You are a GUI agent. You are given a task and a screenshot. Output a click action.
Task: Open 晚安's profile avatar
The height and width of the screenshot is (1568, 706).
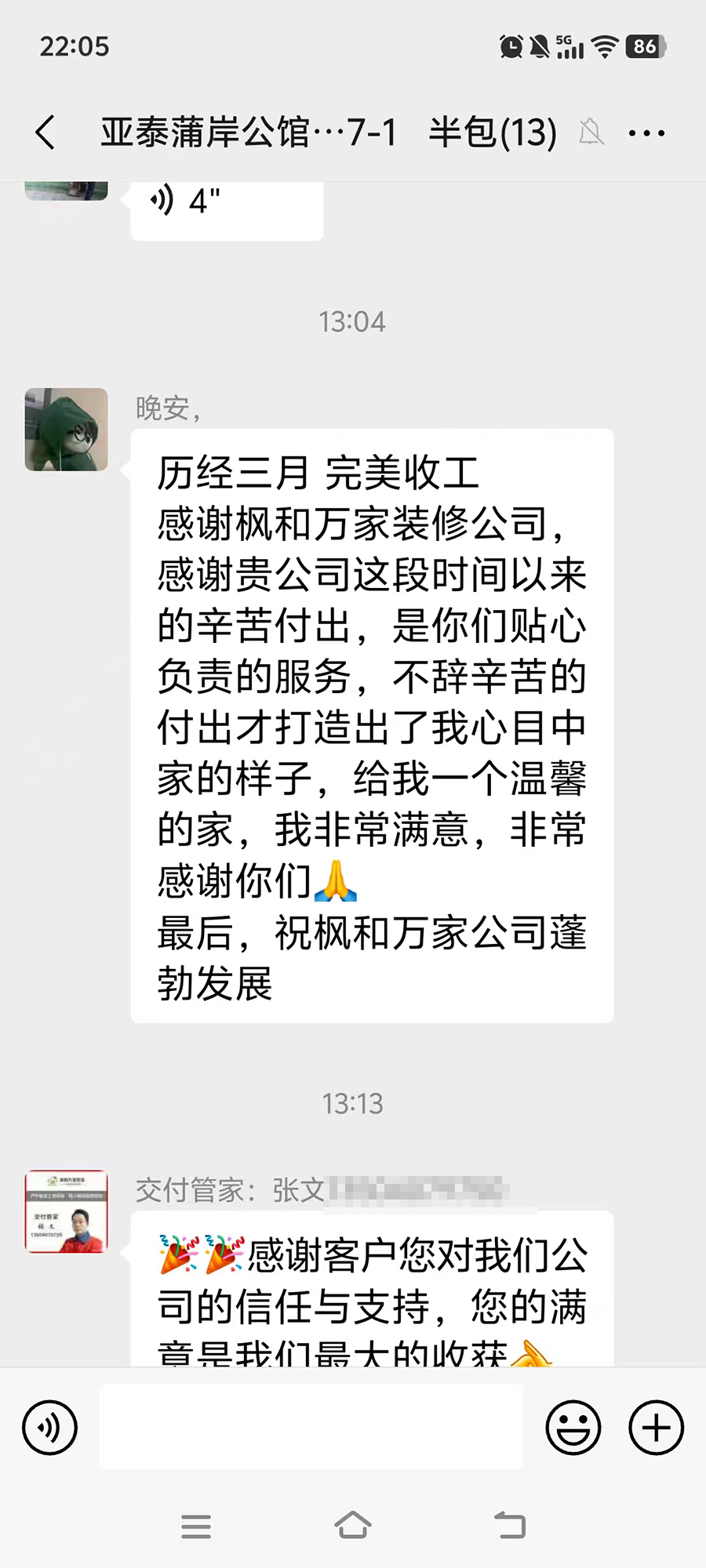pos(67,430)
